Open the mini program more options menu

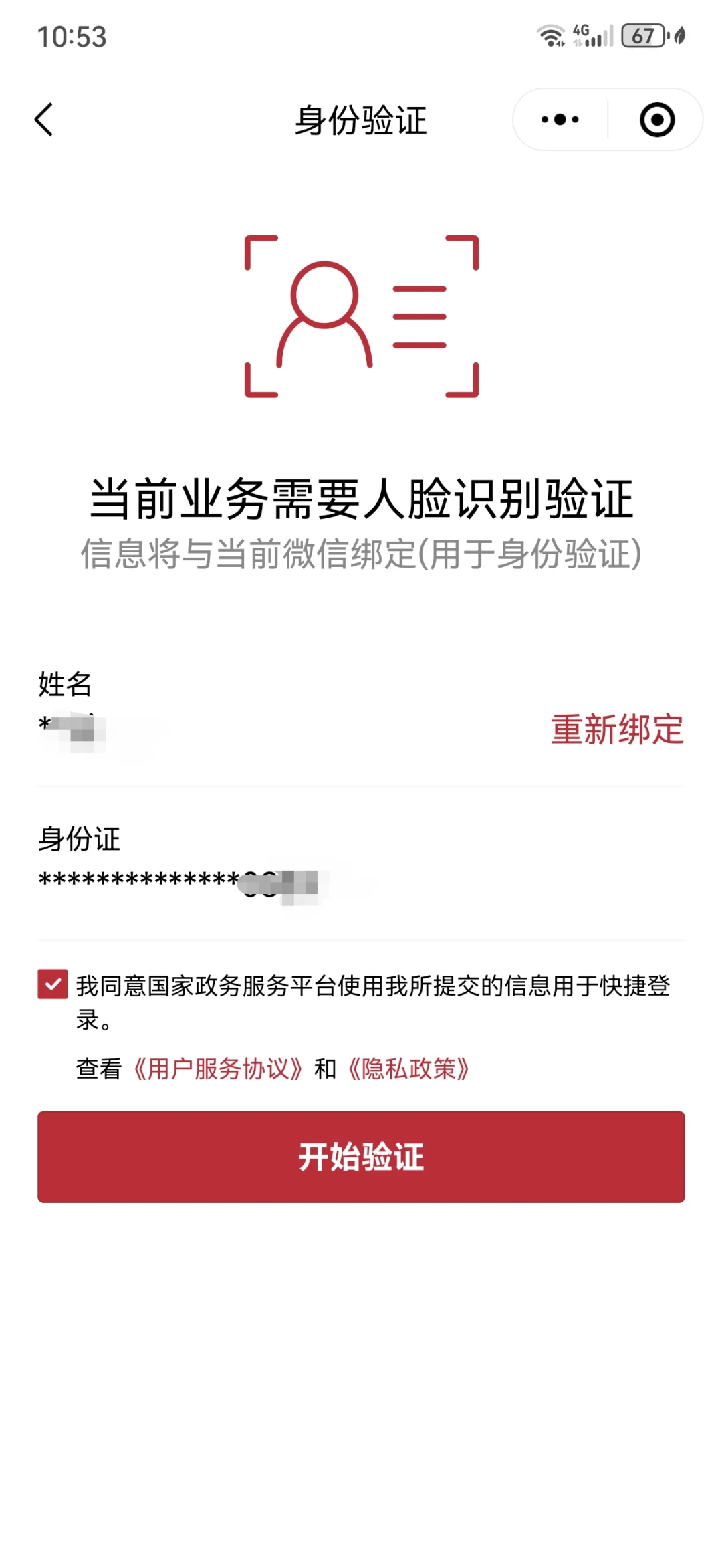(560, 120)
